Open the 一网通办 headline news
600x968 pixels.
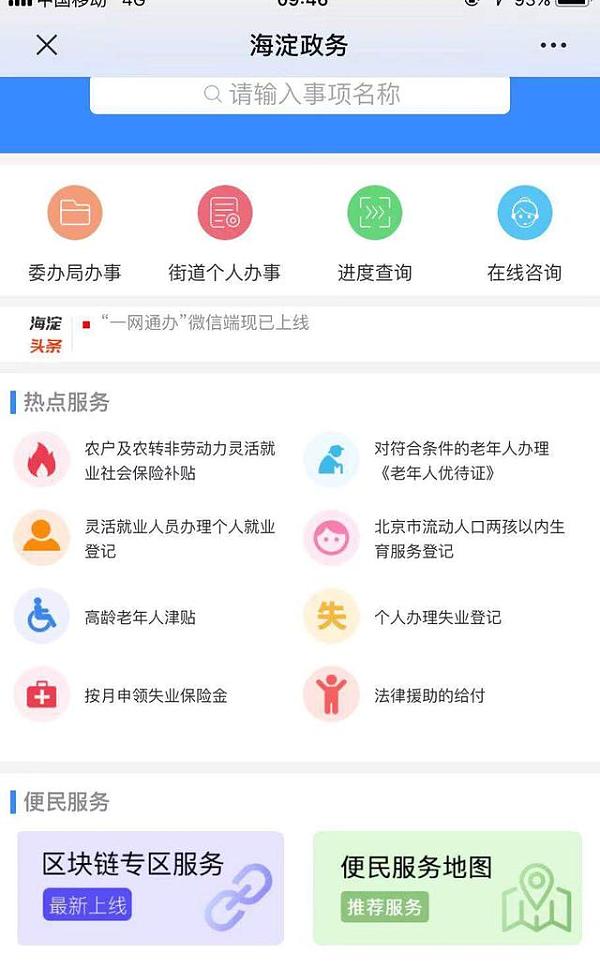coord(205,322)
